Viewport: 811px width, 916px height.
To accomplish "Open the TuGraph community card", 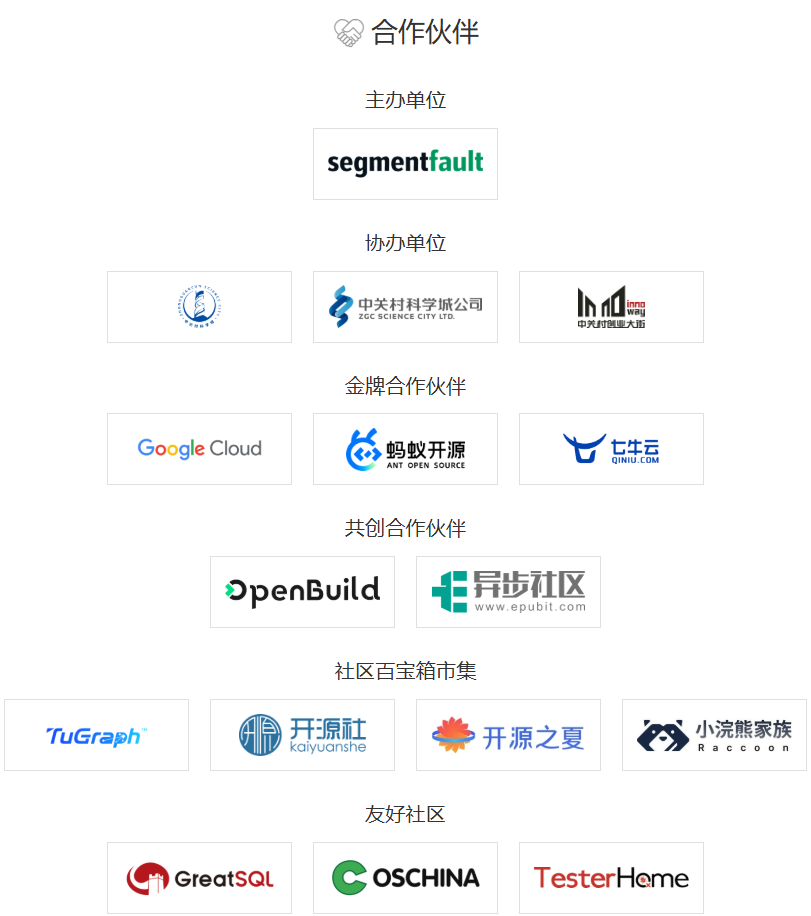I will tap(96, 735).
